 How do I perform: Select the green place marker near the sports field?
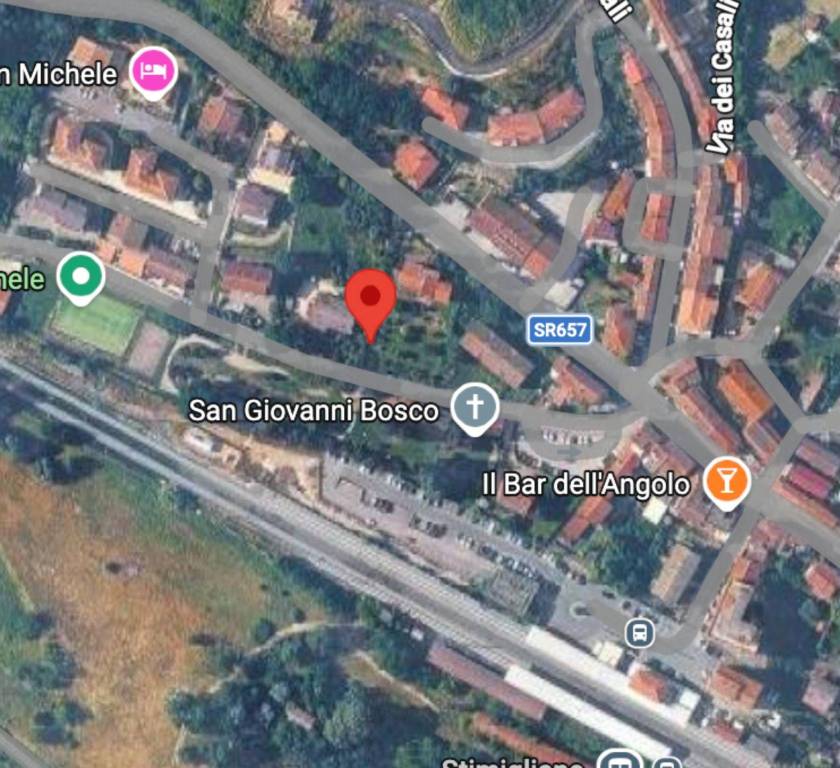tap(81, 275)
